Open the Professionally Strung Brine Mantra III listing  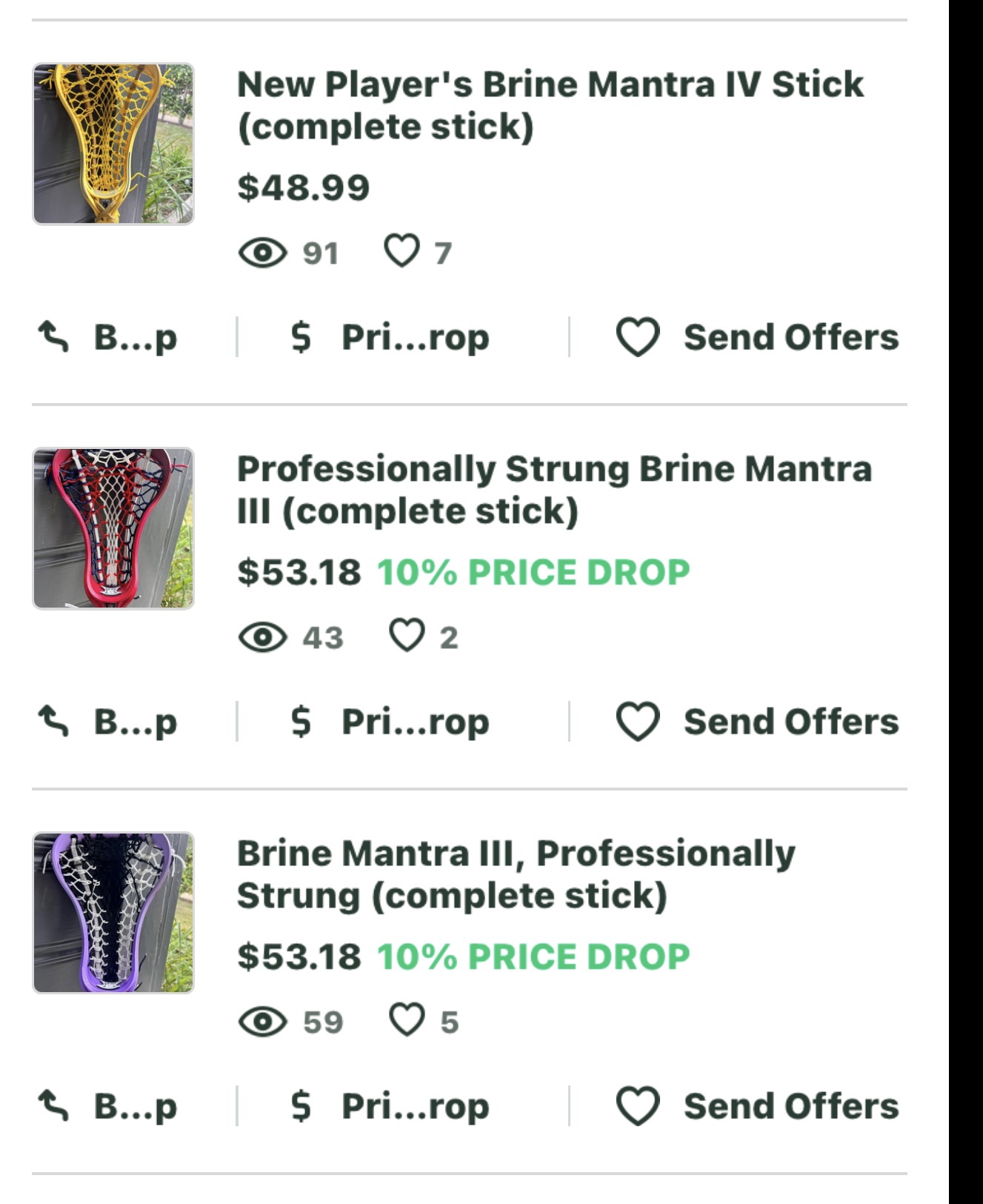click(x=554, y=488)
